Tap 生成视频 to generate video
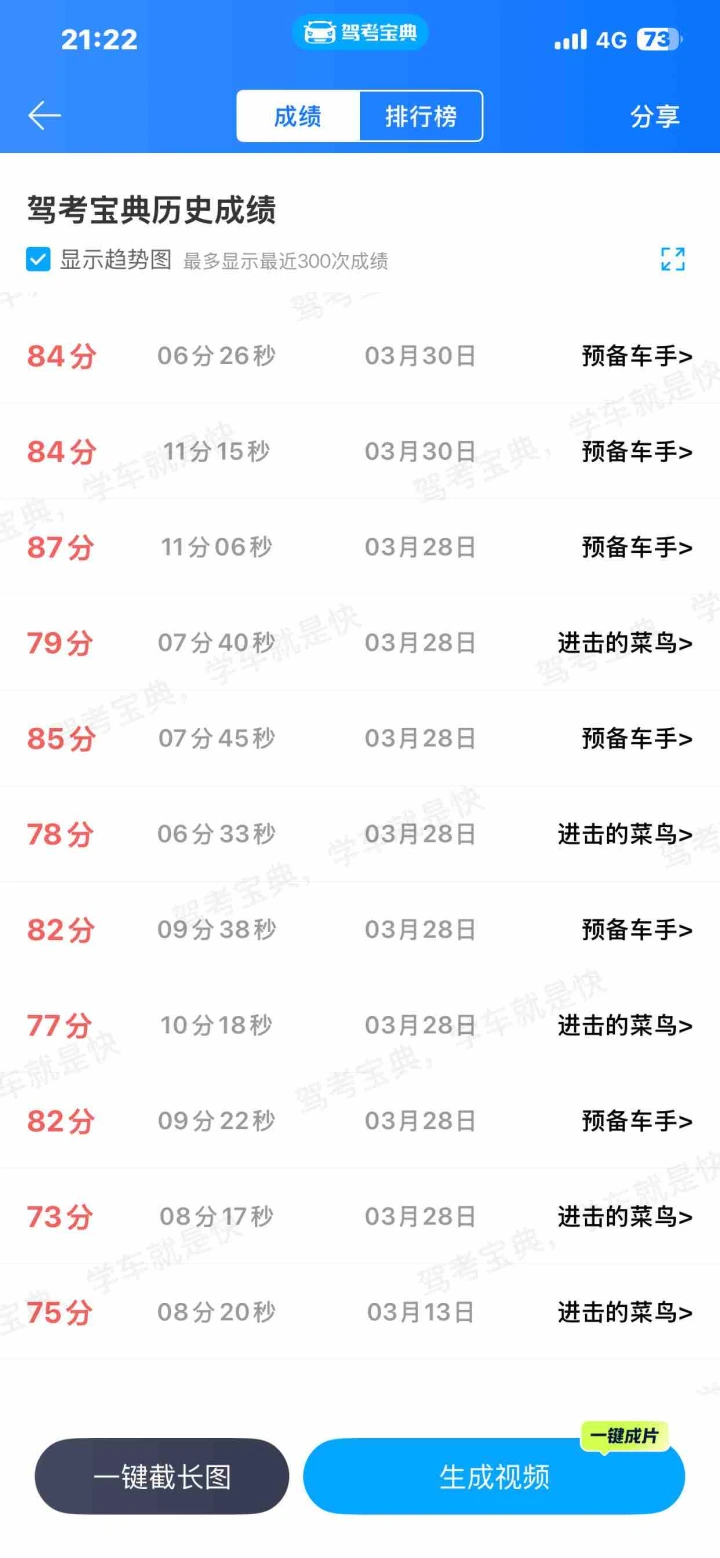The height and width of the screenshot is (1558, 720). click(x=494, y=1477)
